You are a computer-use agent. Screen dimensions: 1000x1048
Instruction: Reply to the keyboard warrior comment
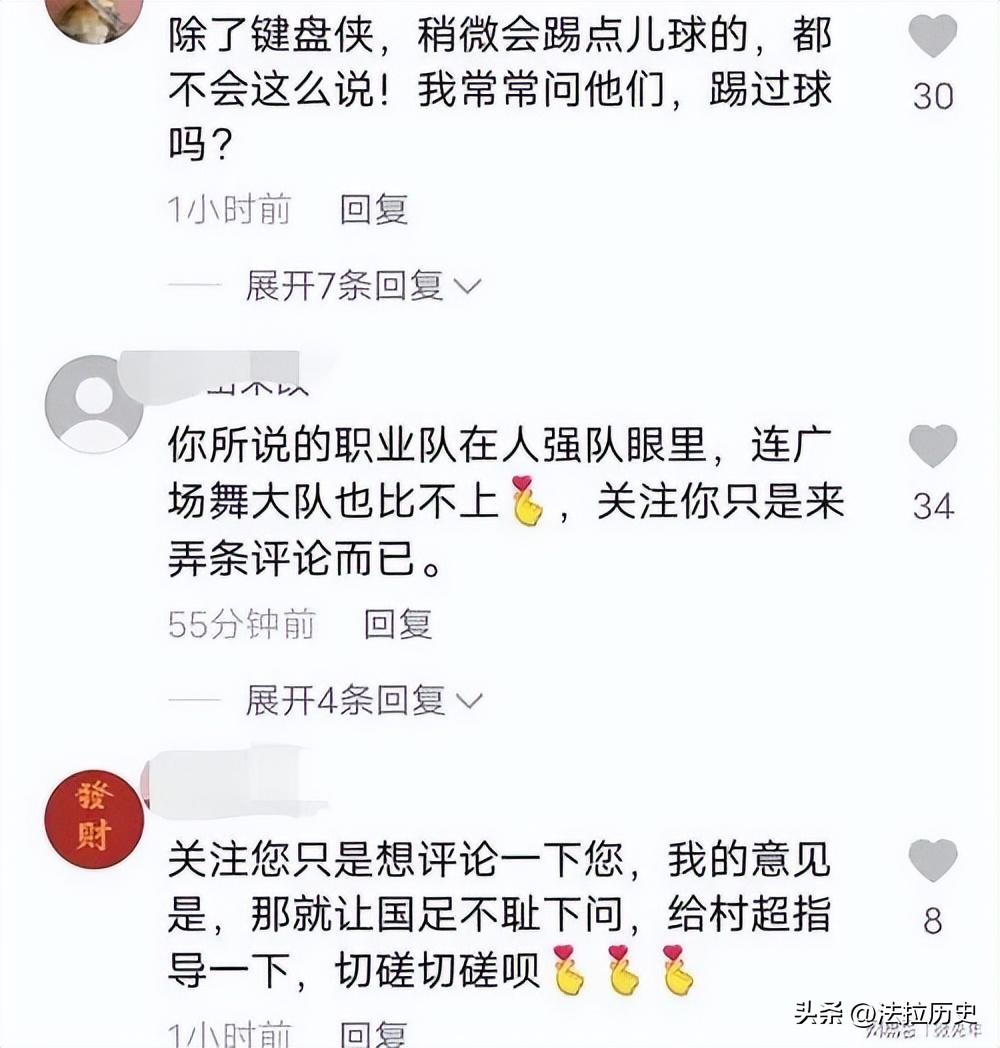pyautogui.click(x=372, y=212)
